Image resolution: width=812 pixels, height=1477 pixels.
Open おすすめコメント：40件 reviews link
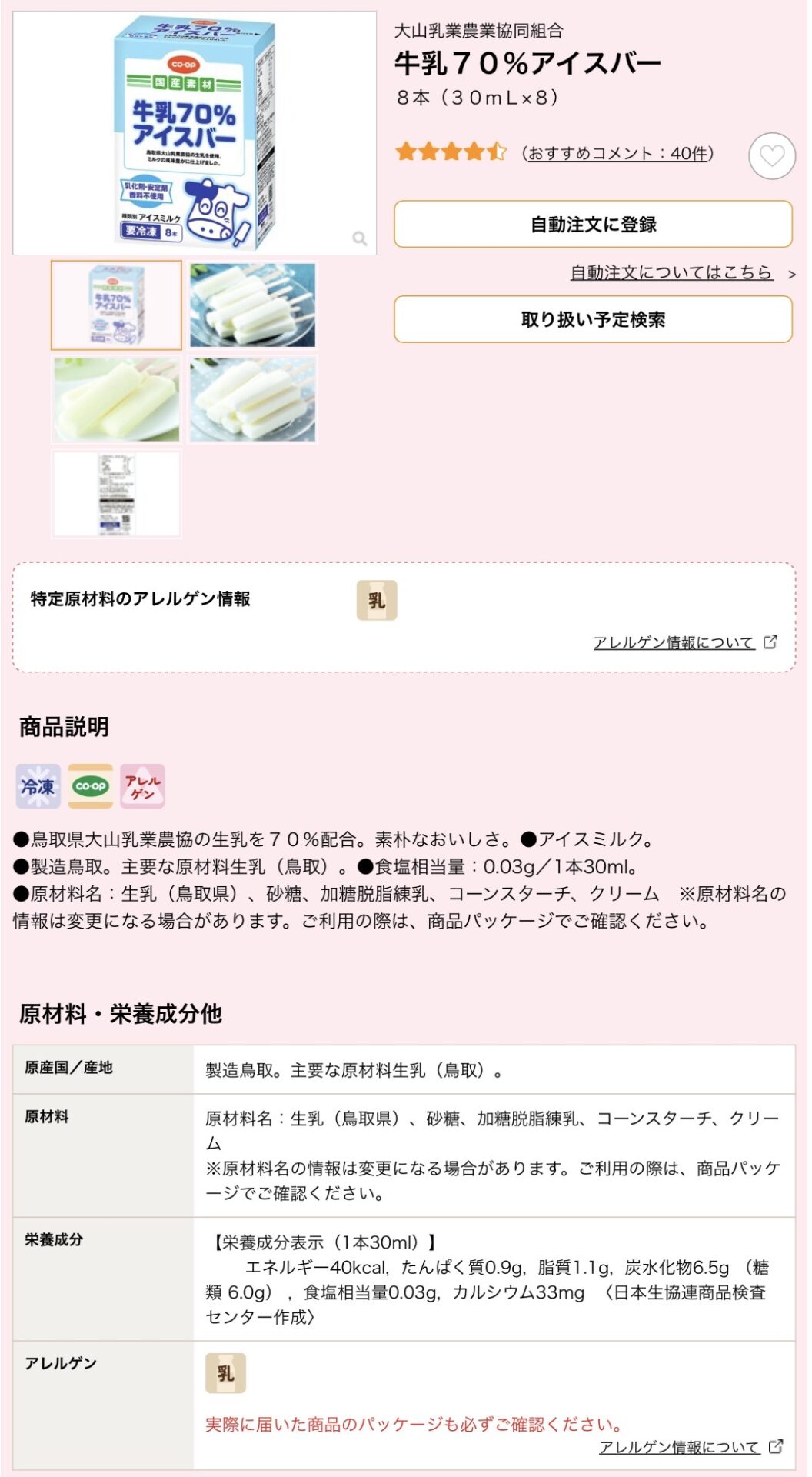[x=617, y=153]
